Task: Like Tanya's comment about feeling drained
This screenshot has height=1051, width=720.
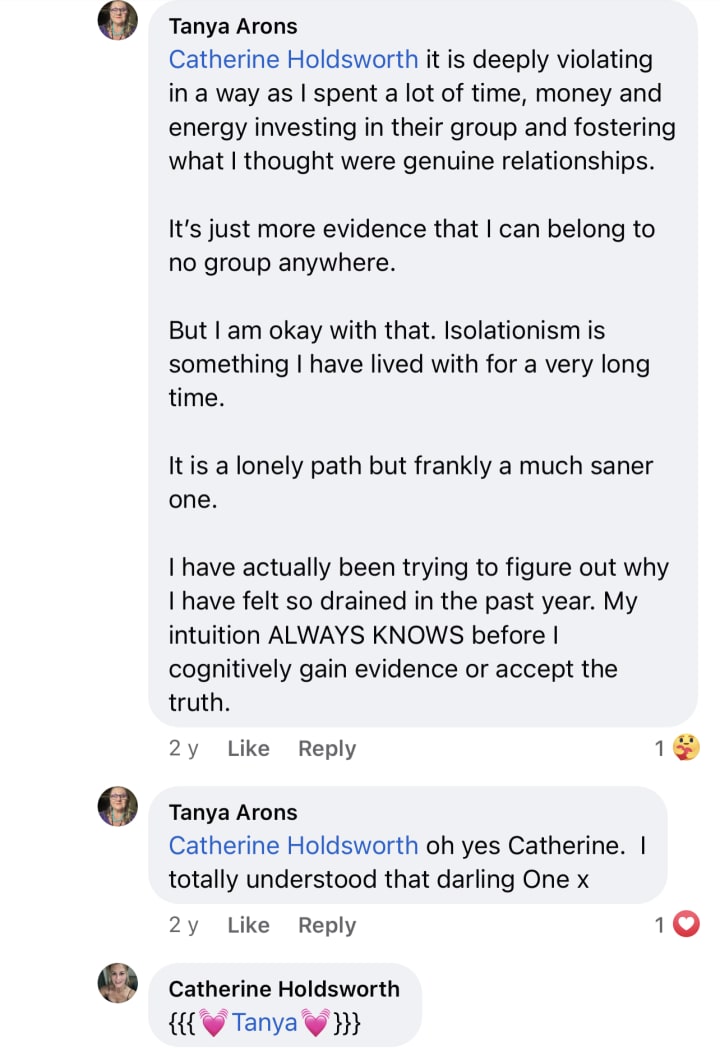Action: 248,748
